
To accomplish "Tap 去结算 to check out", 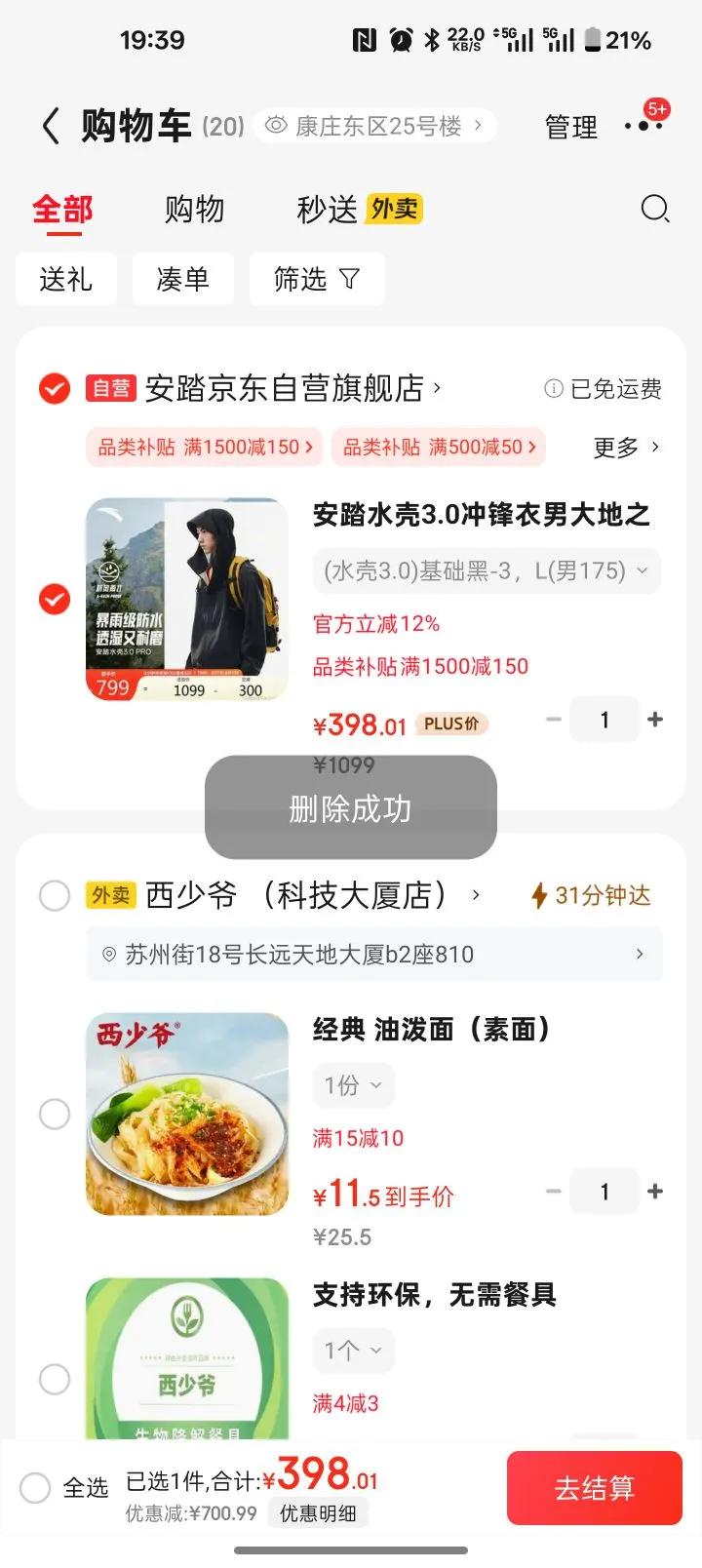I will point(594,1488).
